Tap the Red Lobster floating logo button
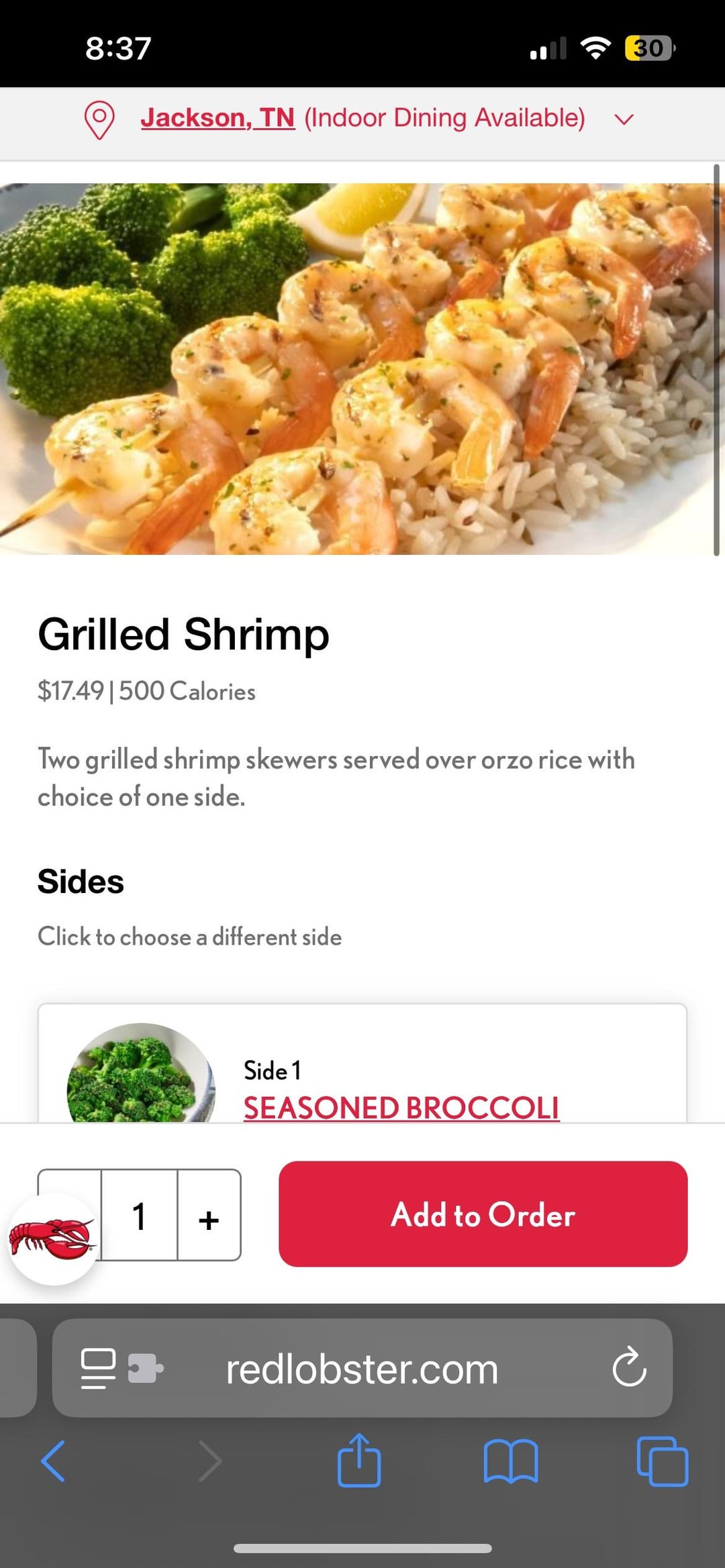Viewport: 725px width, 1568px height. click(x=52, y=1239)
